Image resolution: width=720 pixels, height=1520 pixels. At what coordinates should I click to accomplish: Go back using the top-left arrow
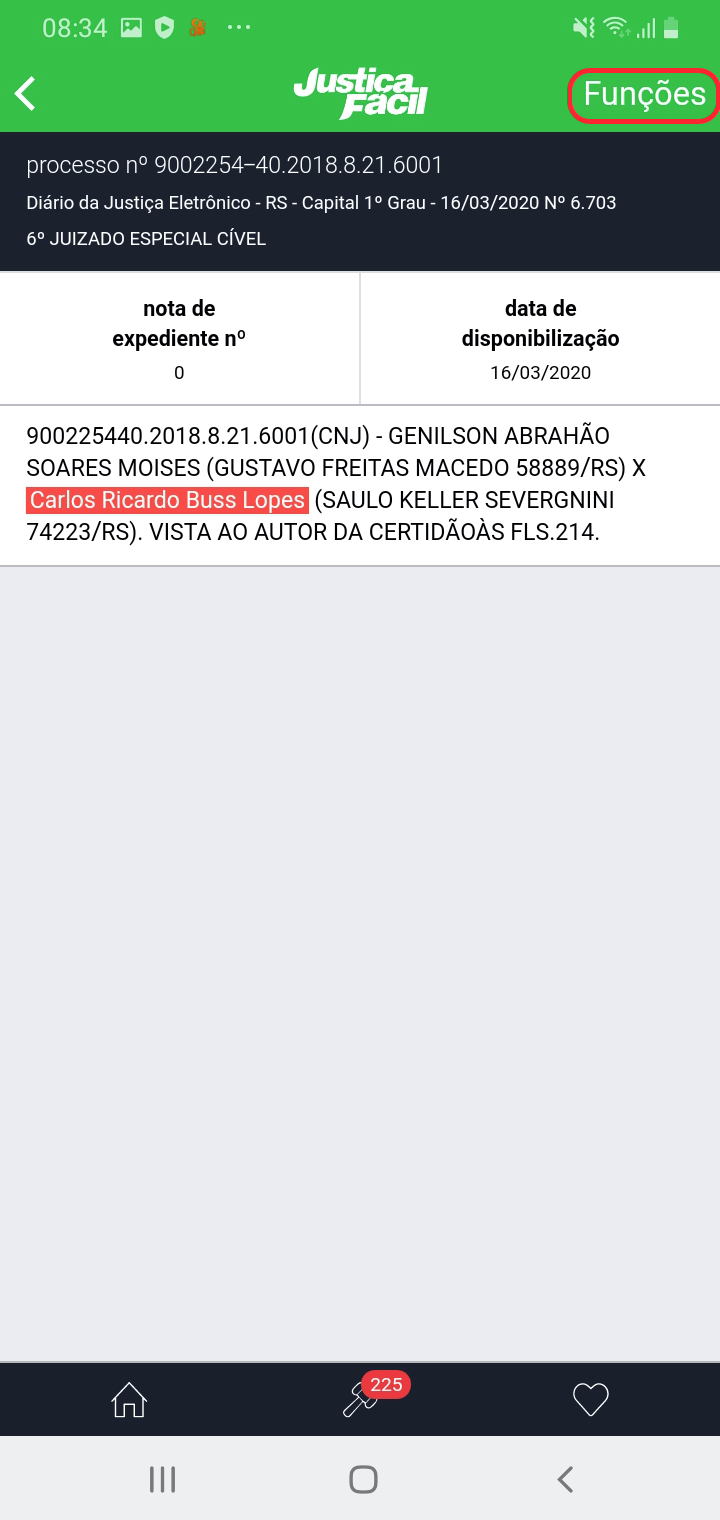(26, 94)
